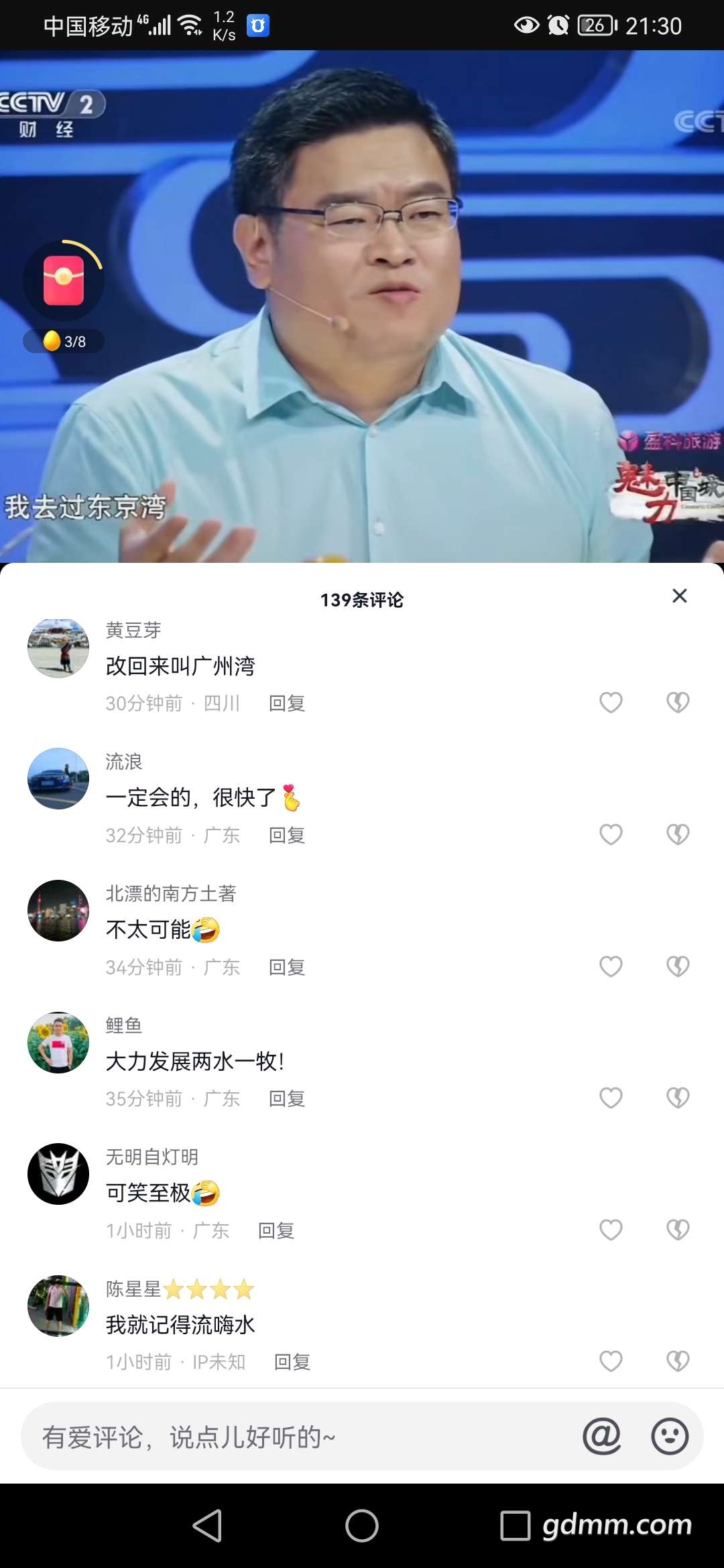724x1568 pixels.
Task: Go to the home screen
Action: coord(362,1526)
